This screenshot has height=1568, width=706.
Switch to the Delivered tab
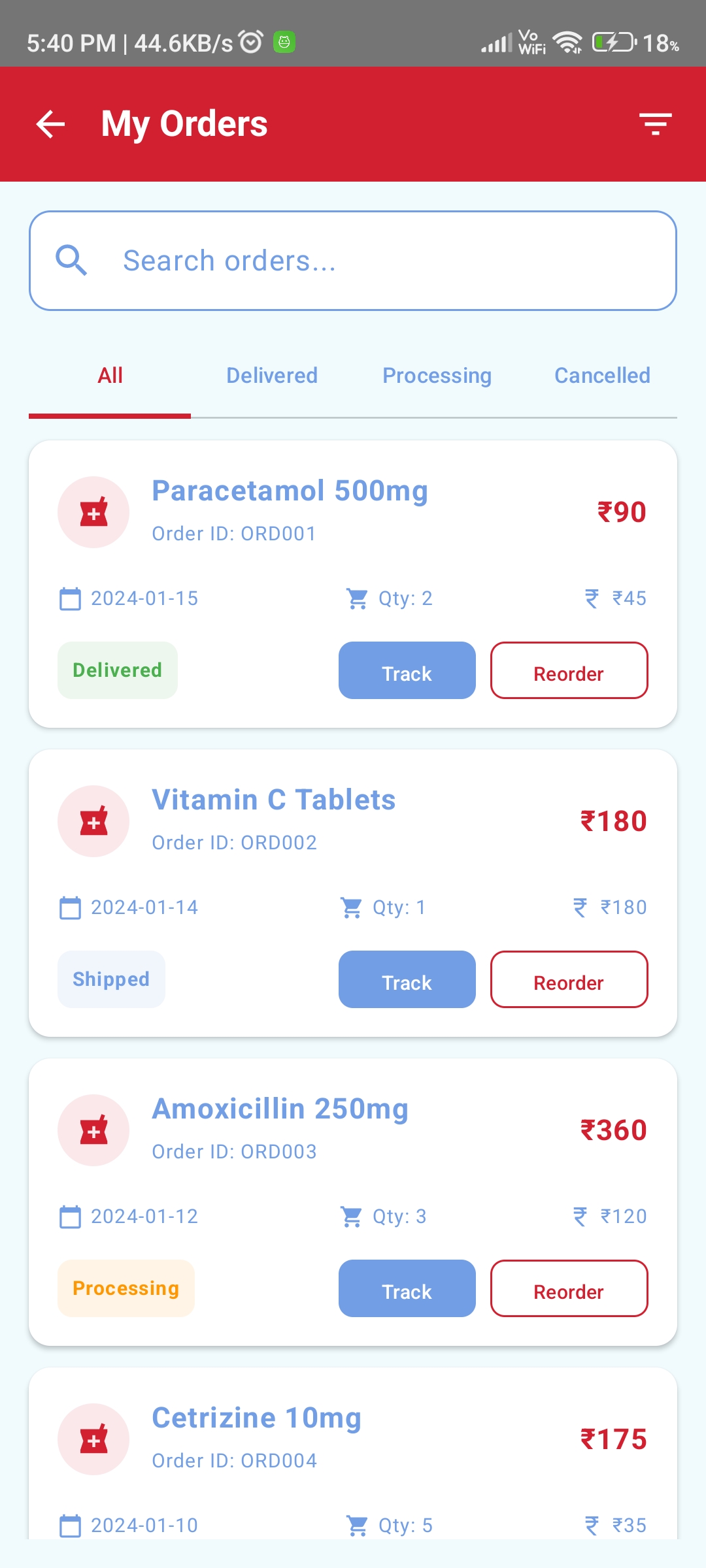tap(272, 376)
